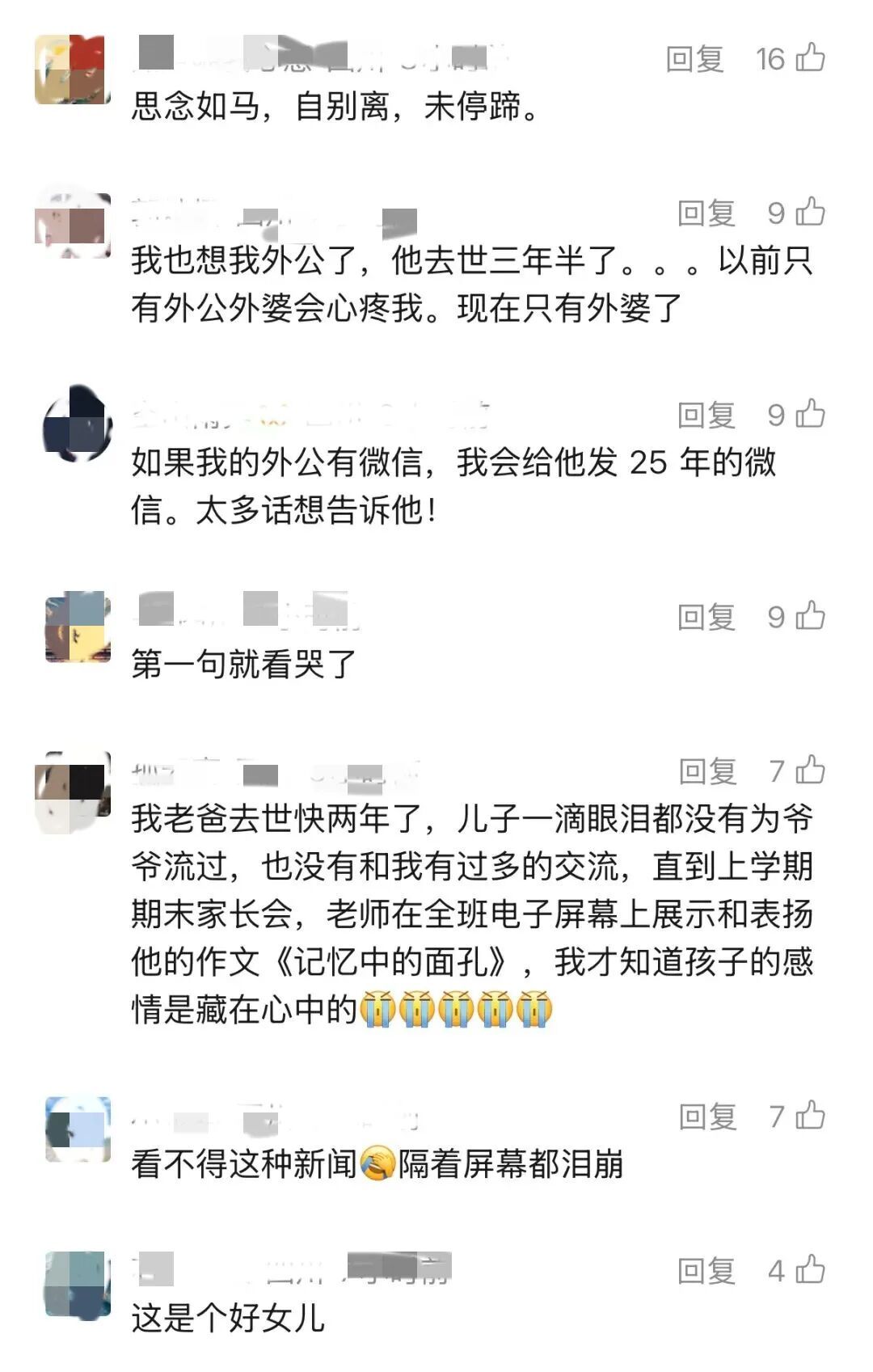Reply to the comment about the grandson's essay
The height and width of the screenshot is (1372, 873).
tap(698, 774)
